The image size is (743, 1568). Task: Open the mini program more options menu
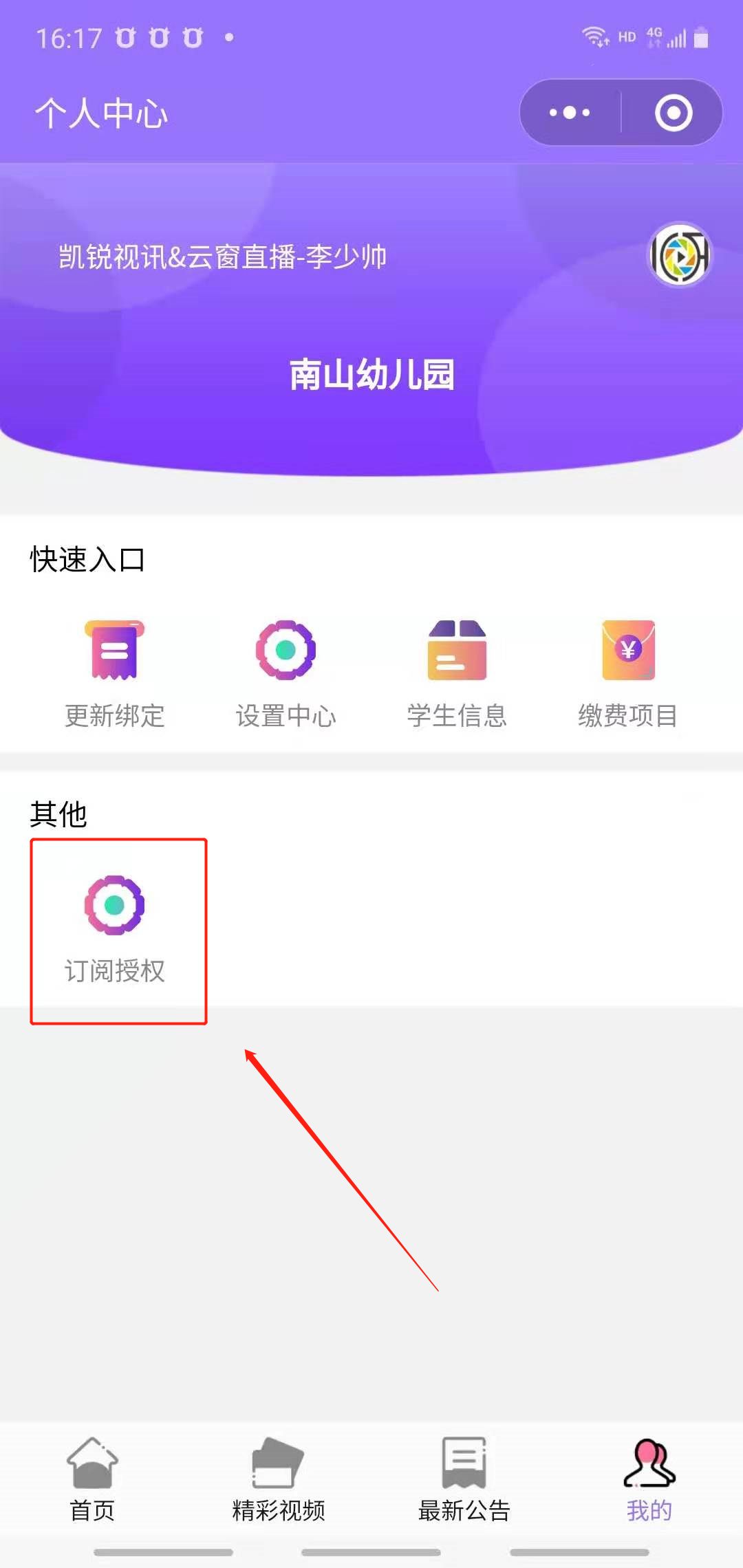pyautogui.click(x=570, y=113)
